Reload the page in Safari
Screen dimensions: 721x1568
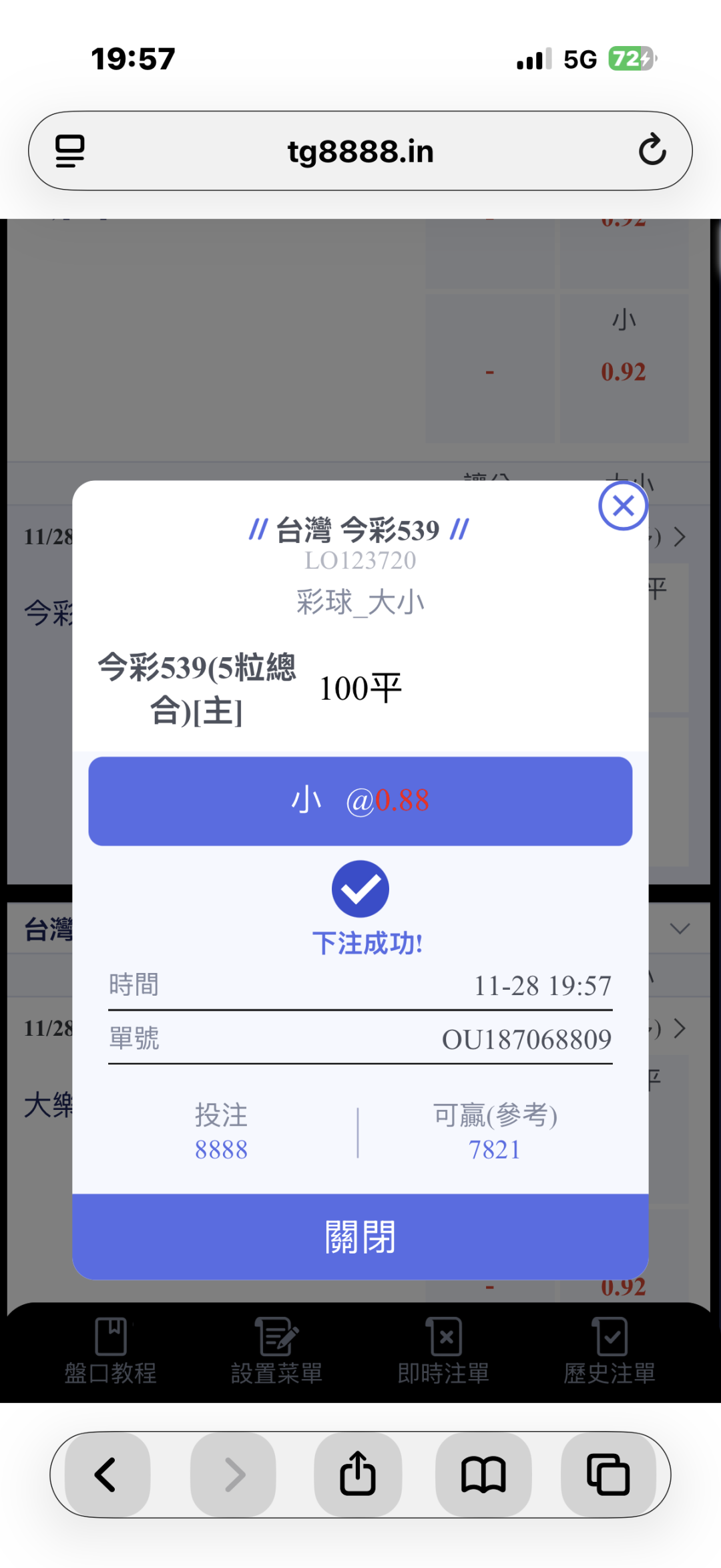(x=652, y=150)
